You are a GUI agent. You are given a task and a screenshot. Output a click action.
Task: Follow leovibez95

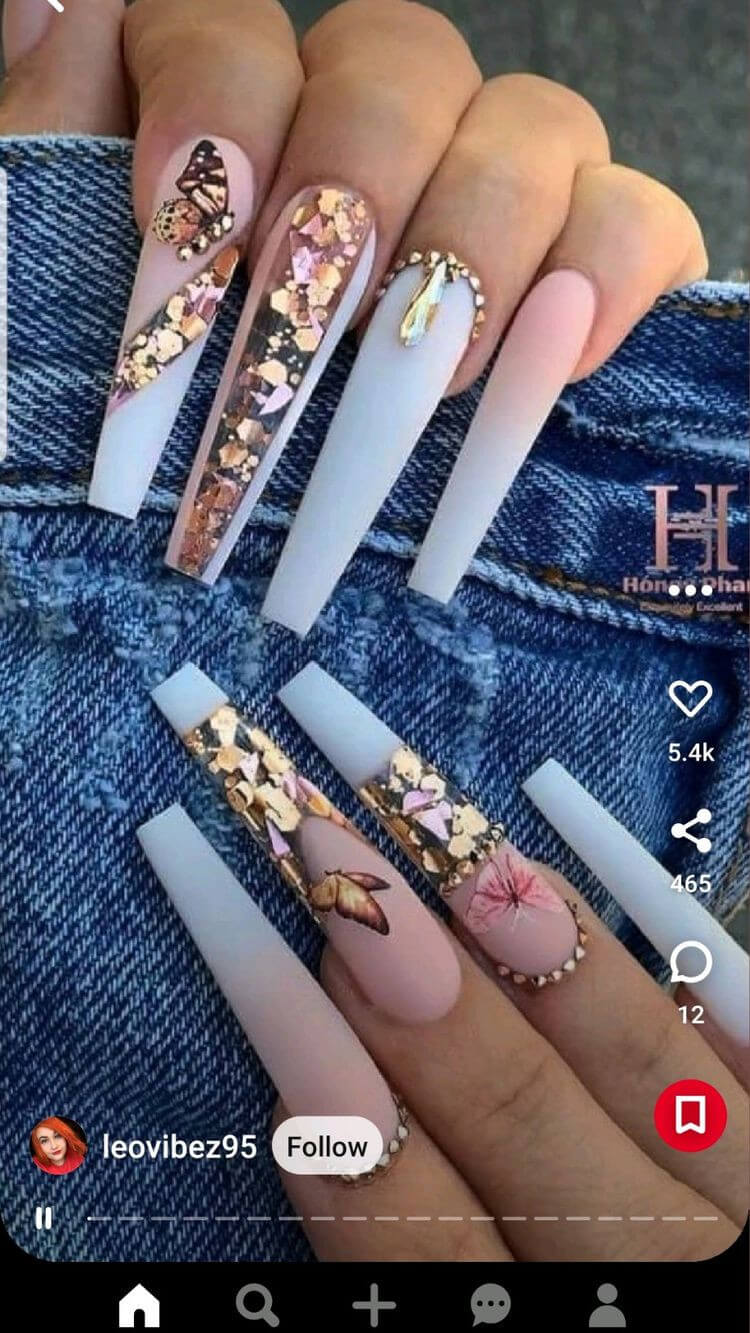coord(326,1146)
